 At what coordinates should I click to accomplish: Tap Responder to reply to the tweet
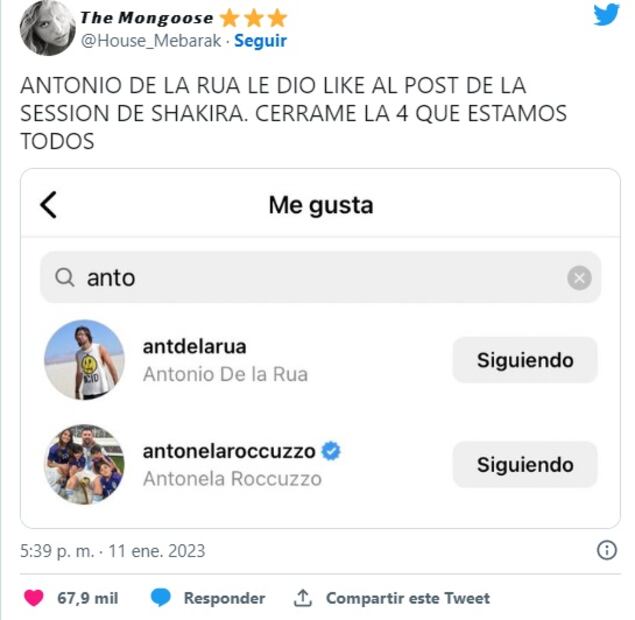[209, 598]
